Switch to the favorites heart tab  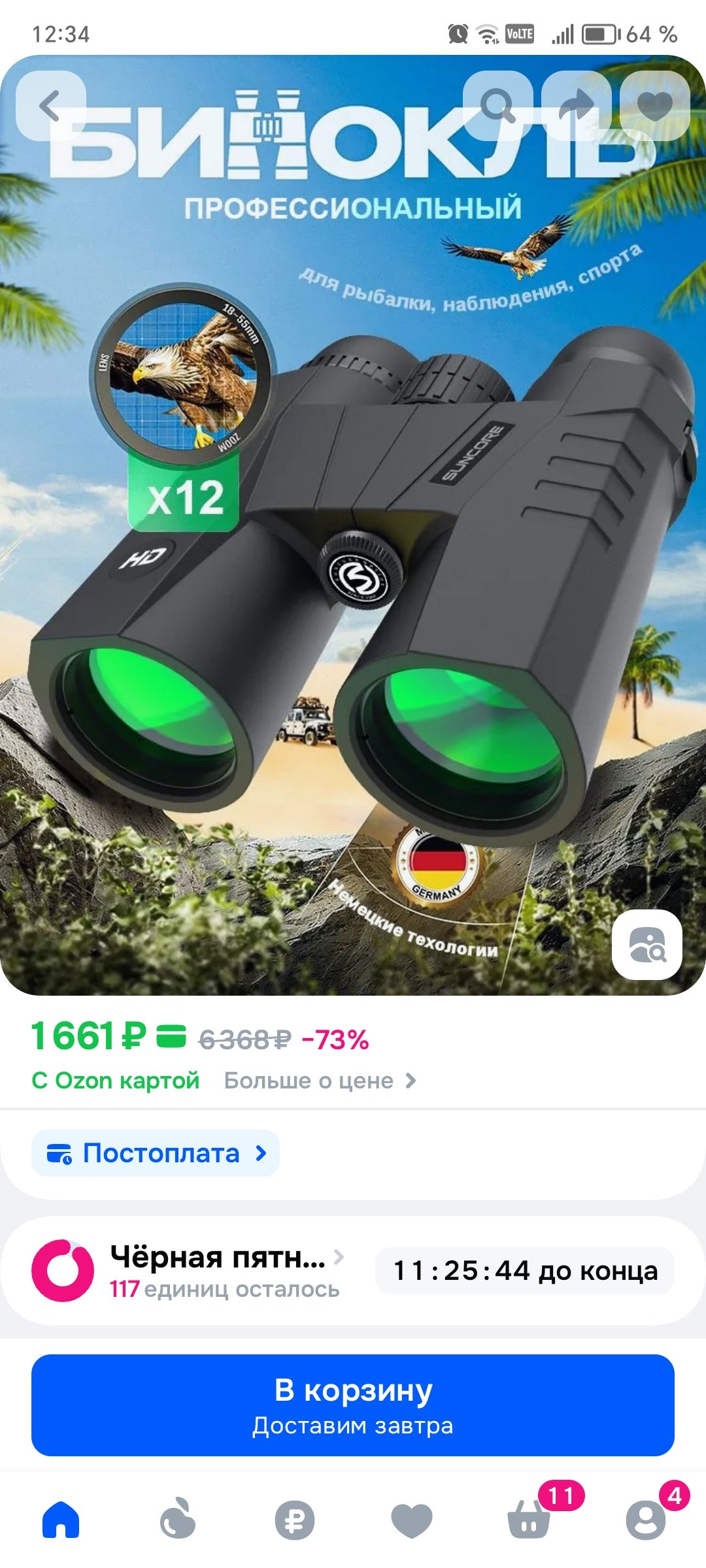point(412,1520)
